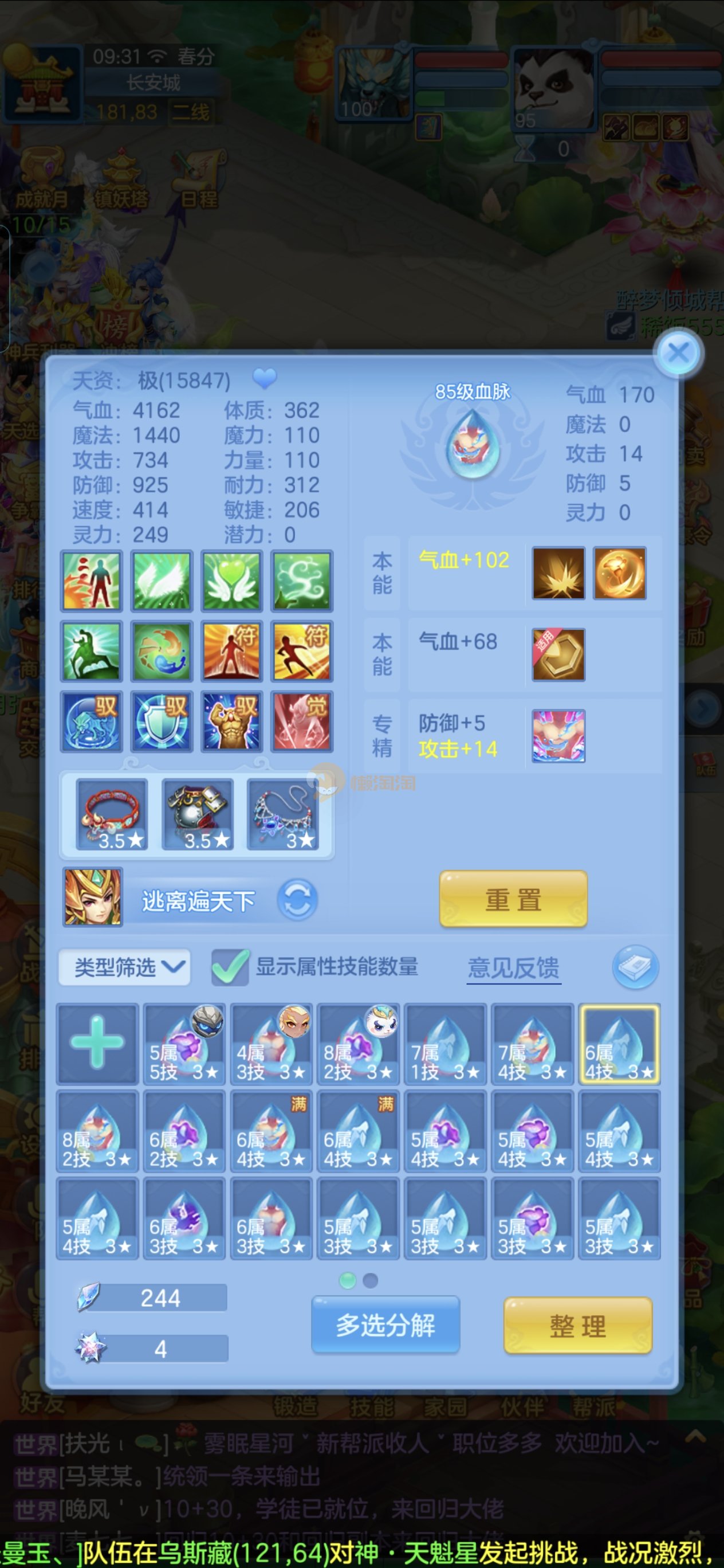
Task: Open the 逃离遍天下 pet avatar
Action: [93, 898]
